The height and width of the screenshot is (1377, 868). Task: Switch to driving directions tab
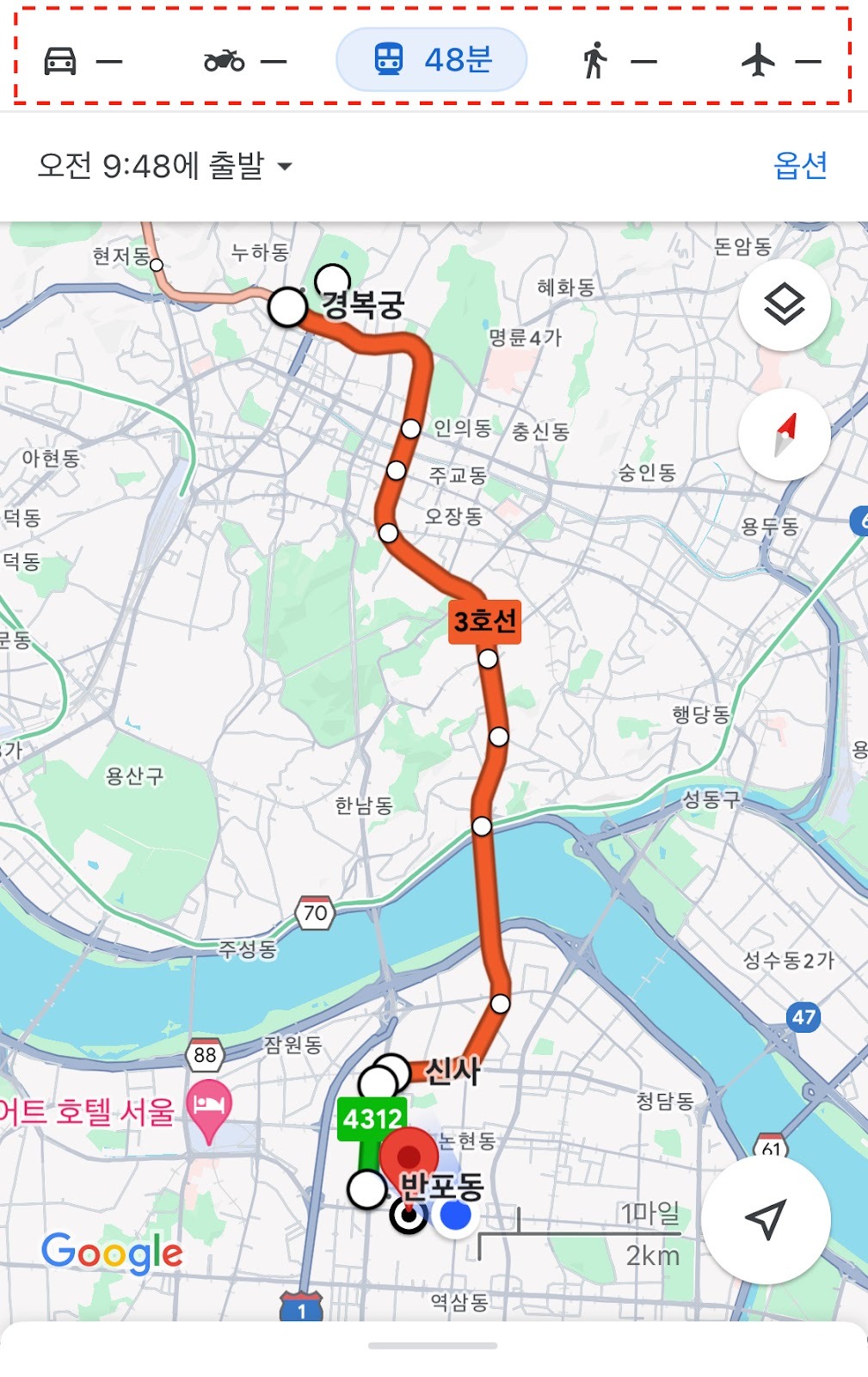pos(82,61)
